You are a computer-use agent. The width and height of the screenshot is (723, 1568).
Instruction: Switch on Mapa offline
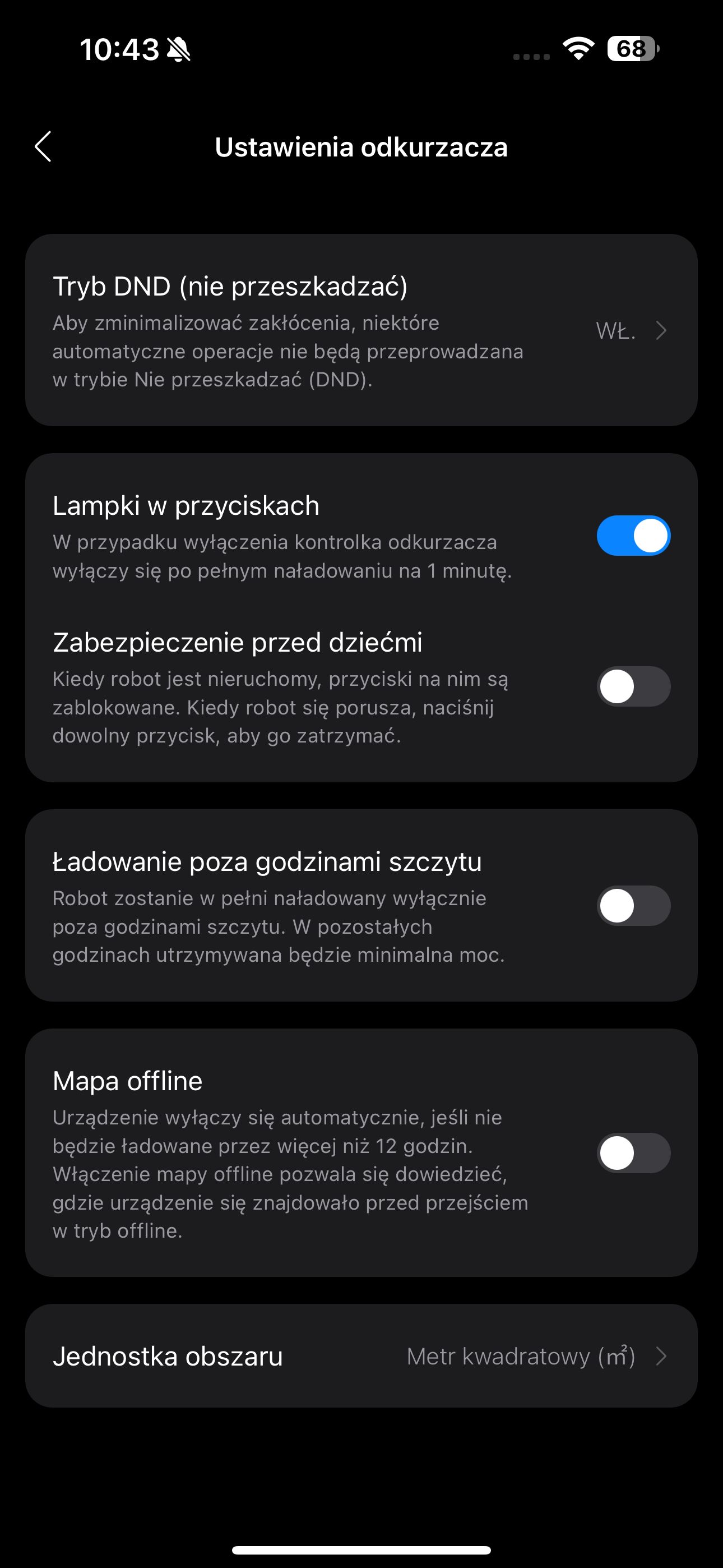(633, 1153)
